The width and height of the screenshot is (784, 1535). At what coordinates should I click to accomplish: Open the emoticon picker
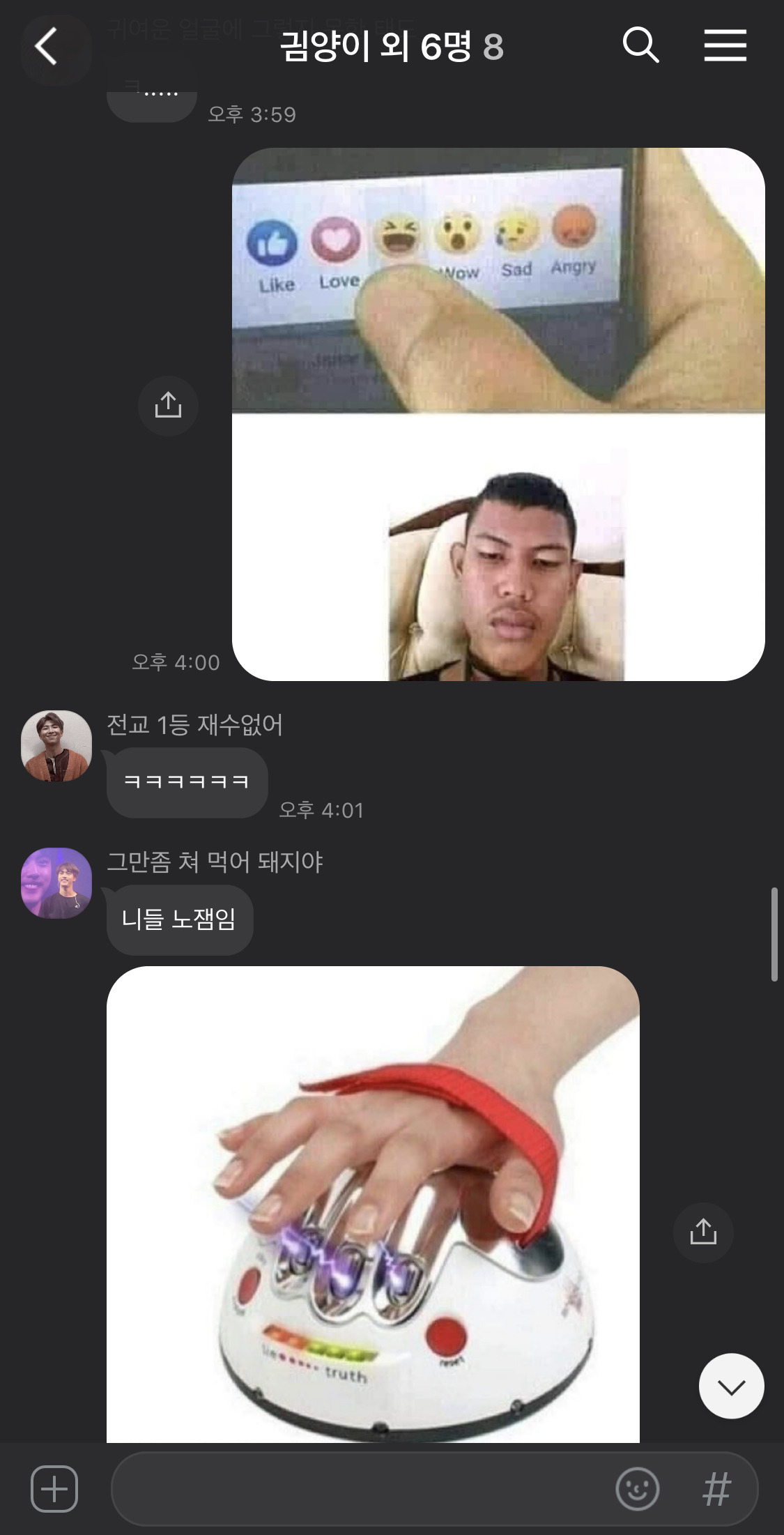point(637,1489)
